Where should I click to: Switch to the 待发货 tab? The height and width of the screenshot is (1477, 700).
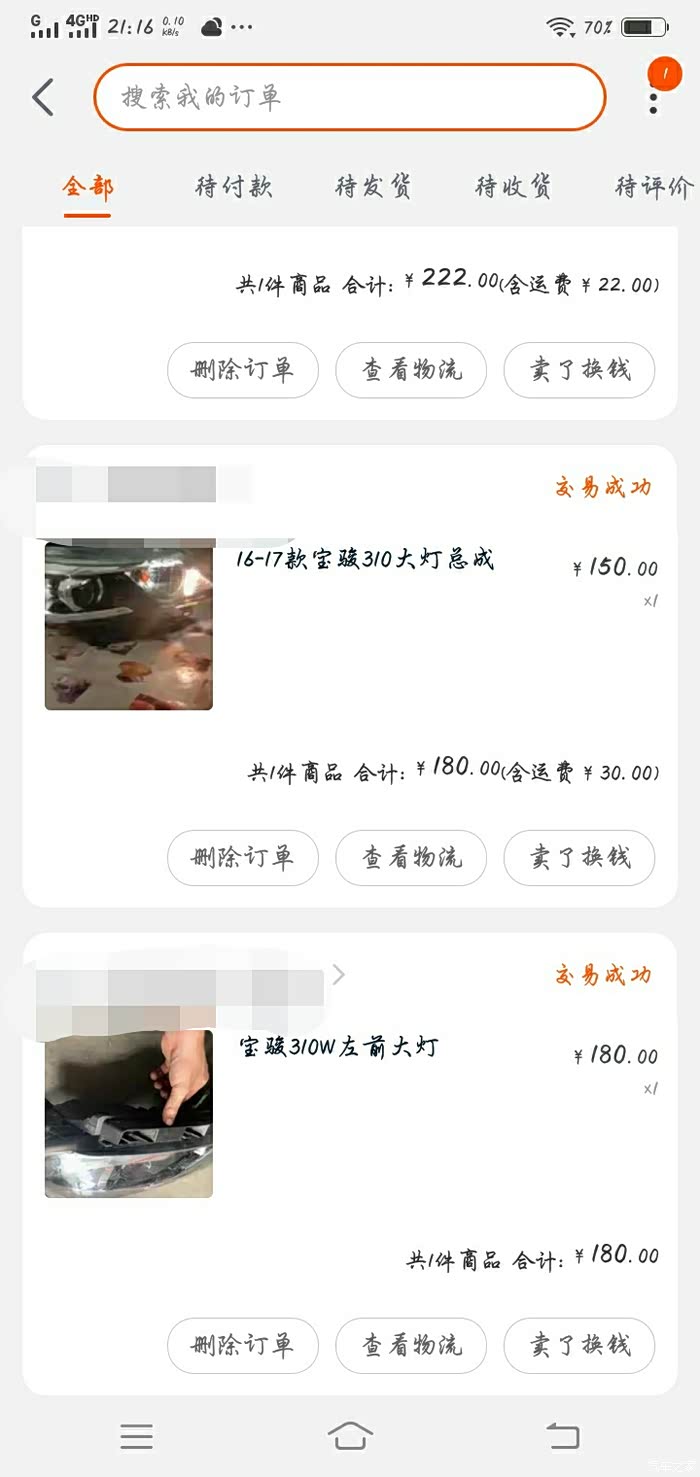click(373, 186)
